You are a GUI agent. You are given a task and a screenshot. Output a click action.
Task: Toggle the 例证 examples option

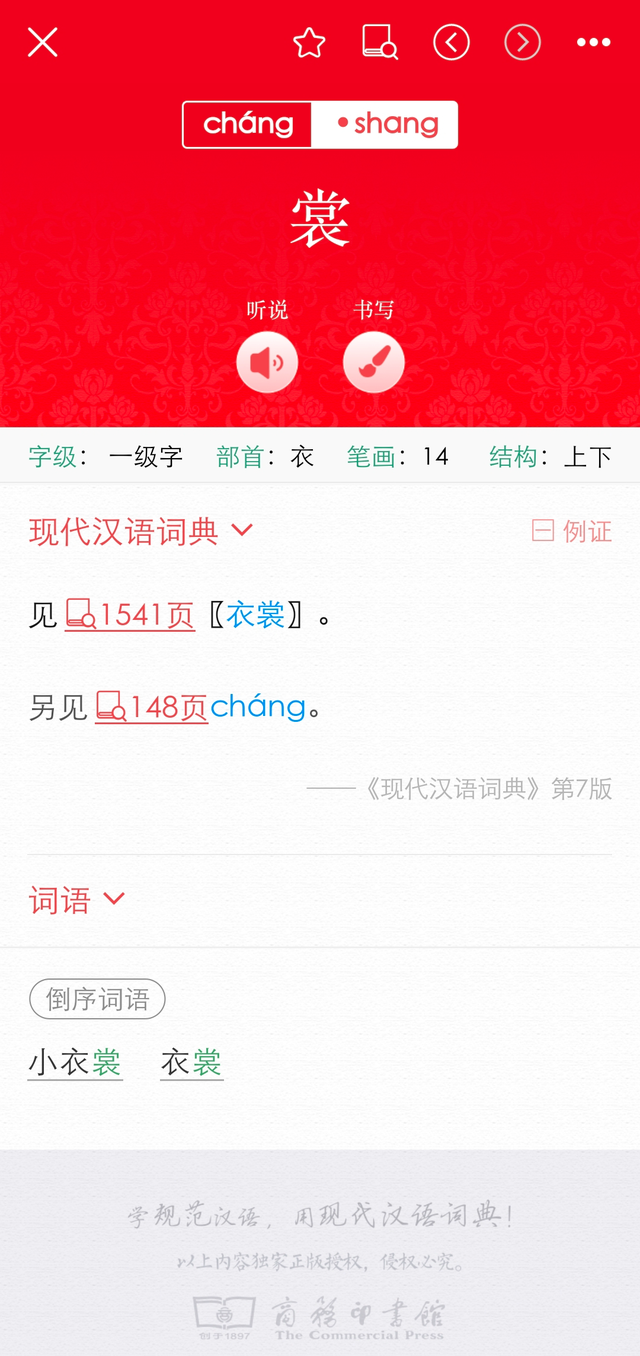coord(571,531)
